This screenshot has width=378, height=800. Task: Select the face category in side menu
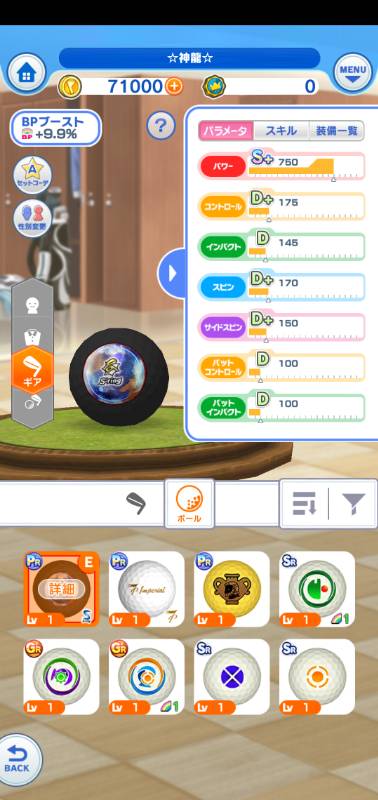point(32,305)
